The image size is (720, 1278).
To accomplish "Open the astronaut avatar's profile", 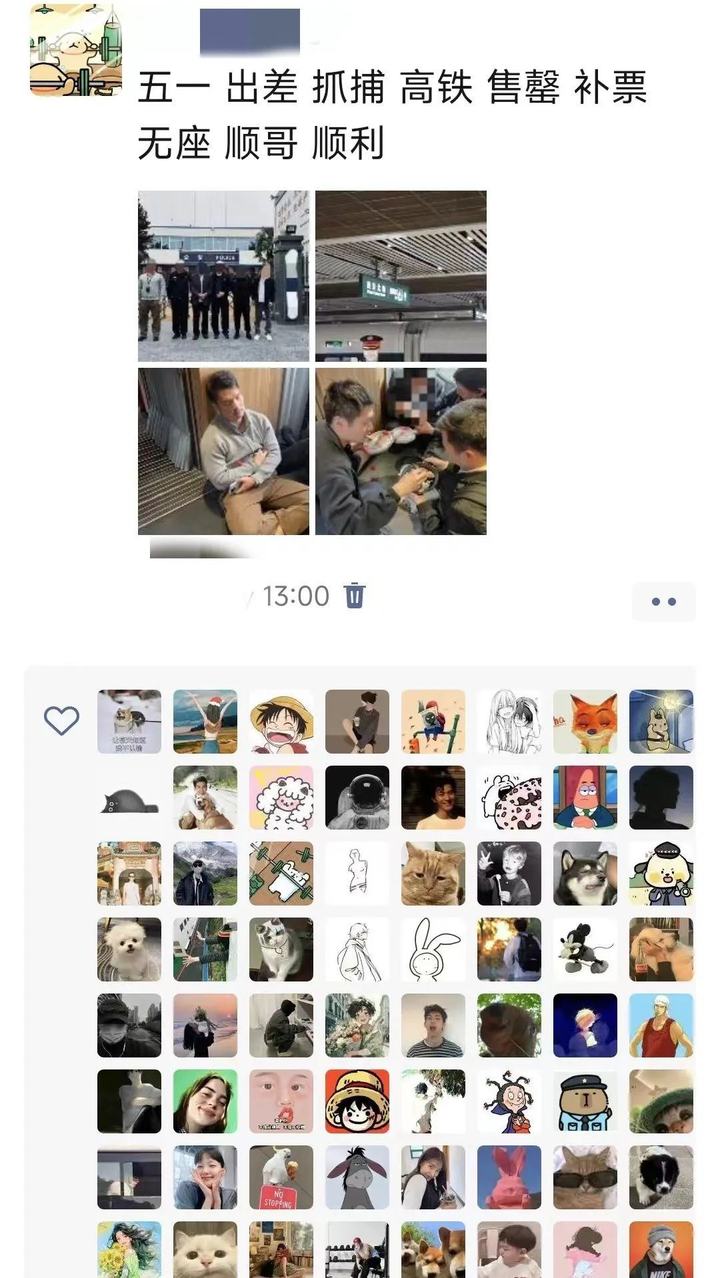I will (357, 797).
